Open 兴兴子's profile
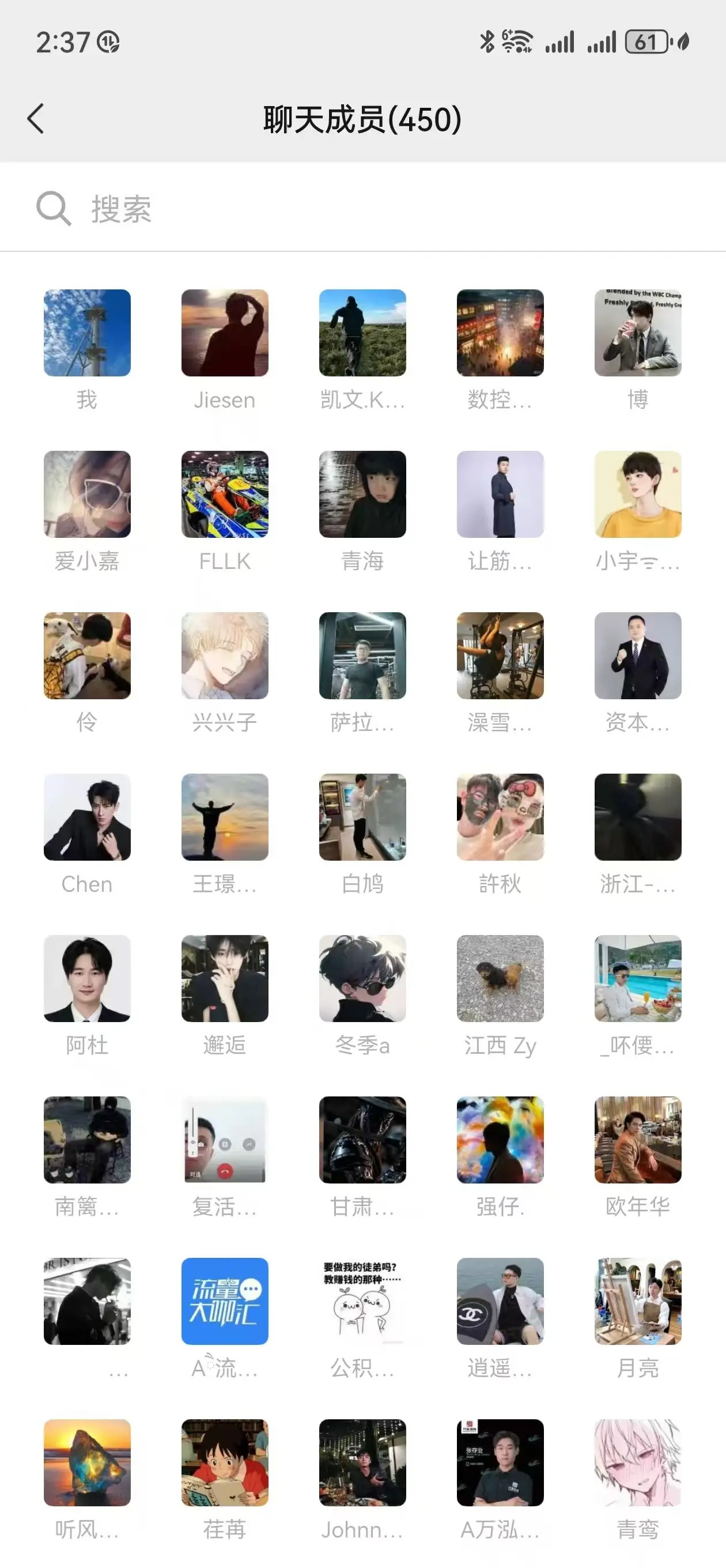Viewport: 726px width, 1568px height. (225, 655)
